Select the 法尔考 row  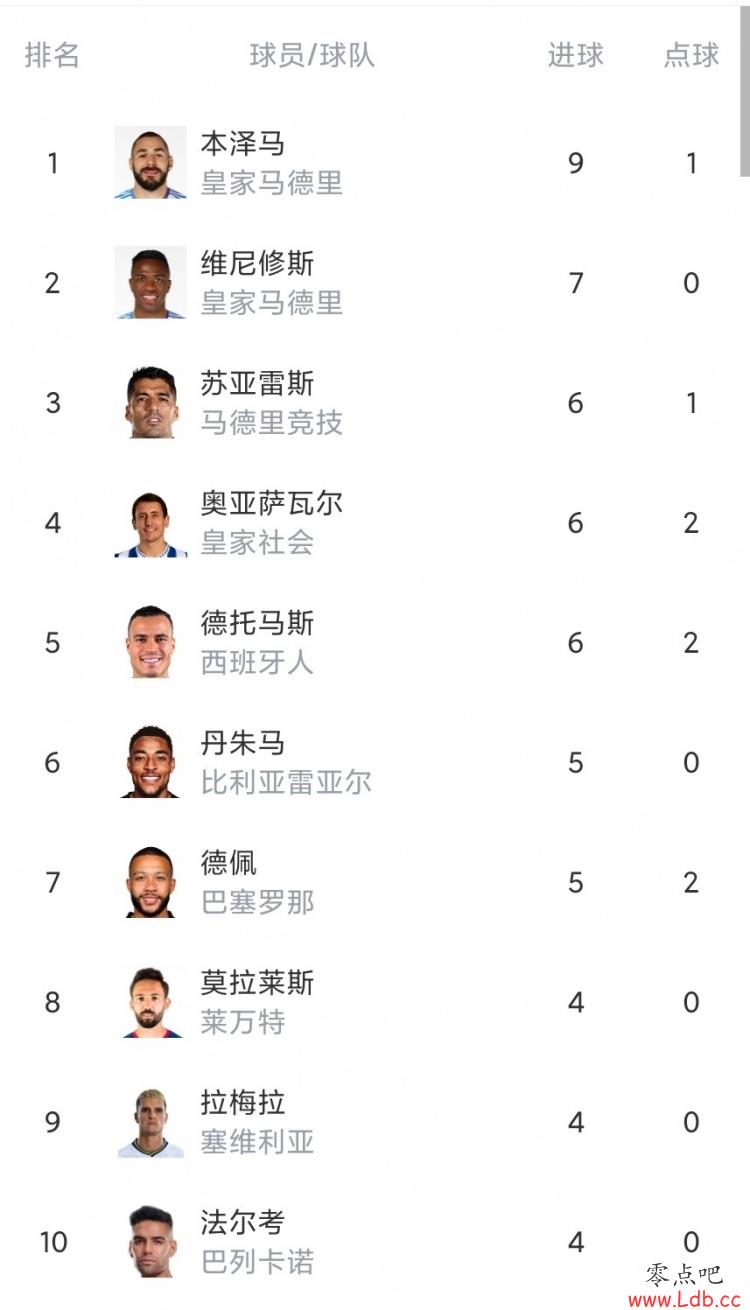pos(375,1243)
